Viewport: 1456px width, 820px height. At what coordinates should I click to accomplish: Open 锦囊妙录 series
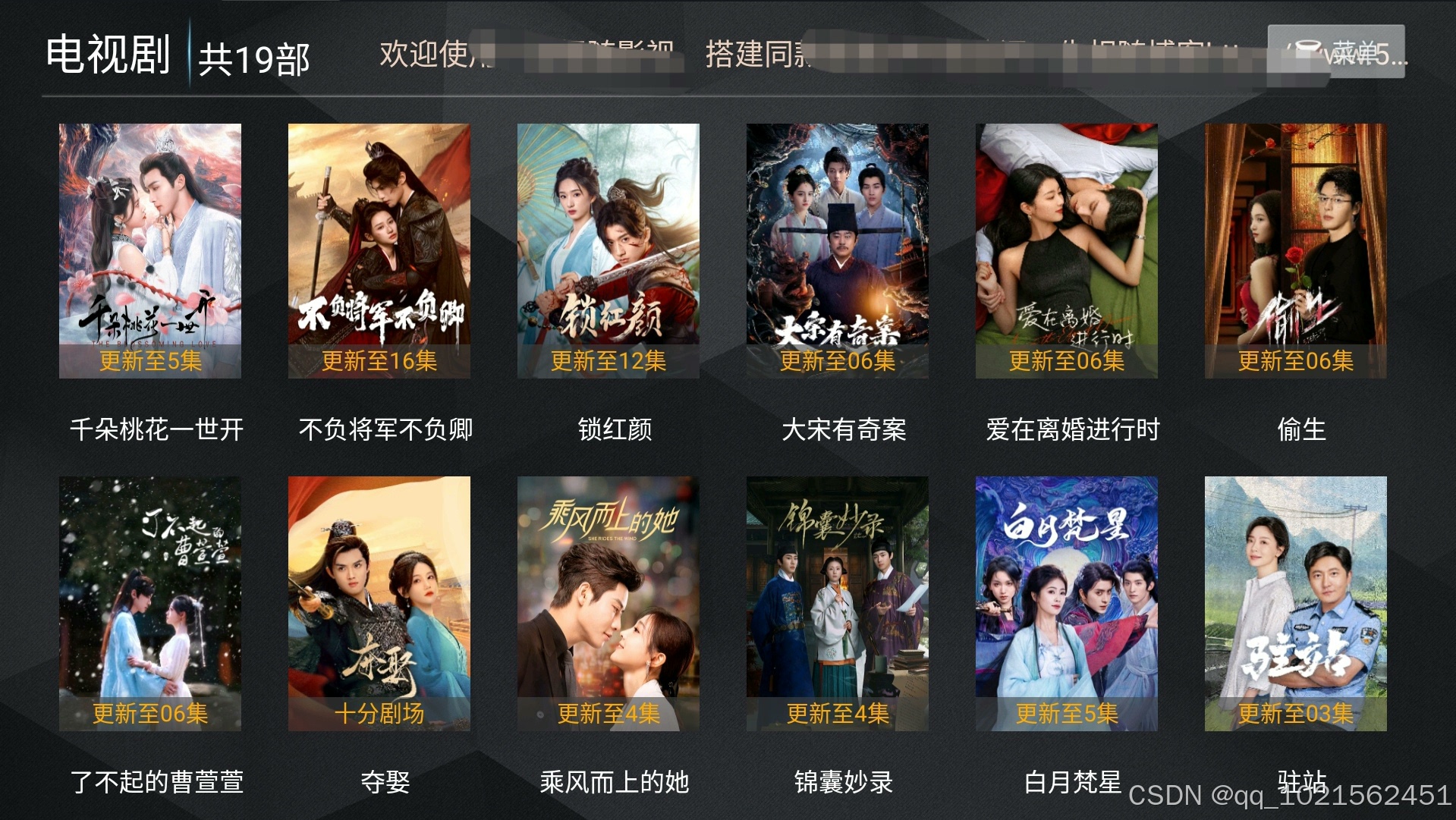[838, 603]
